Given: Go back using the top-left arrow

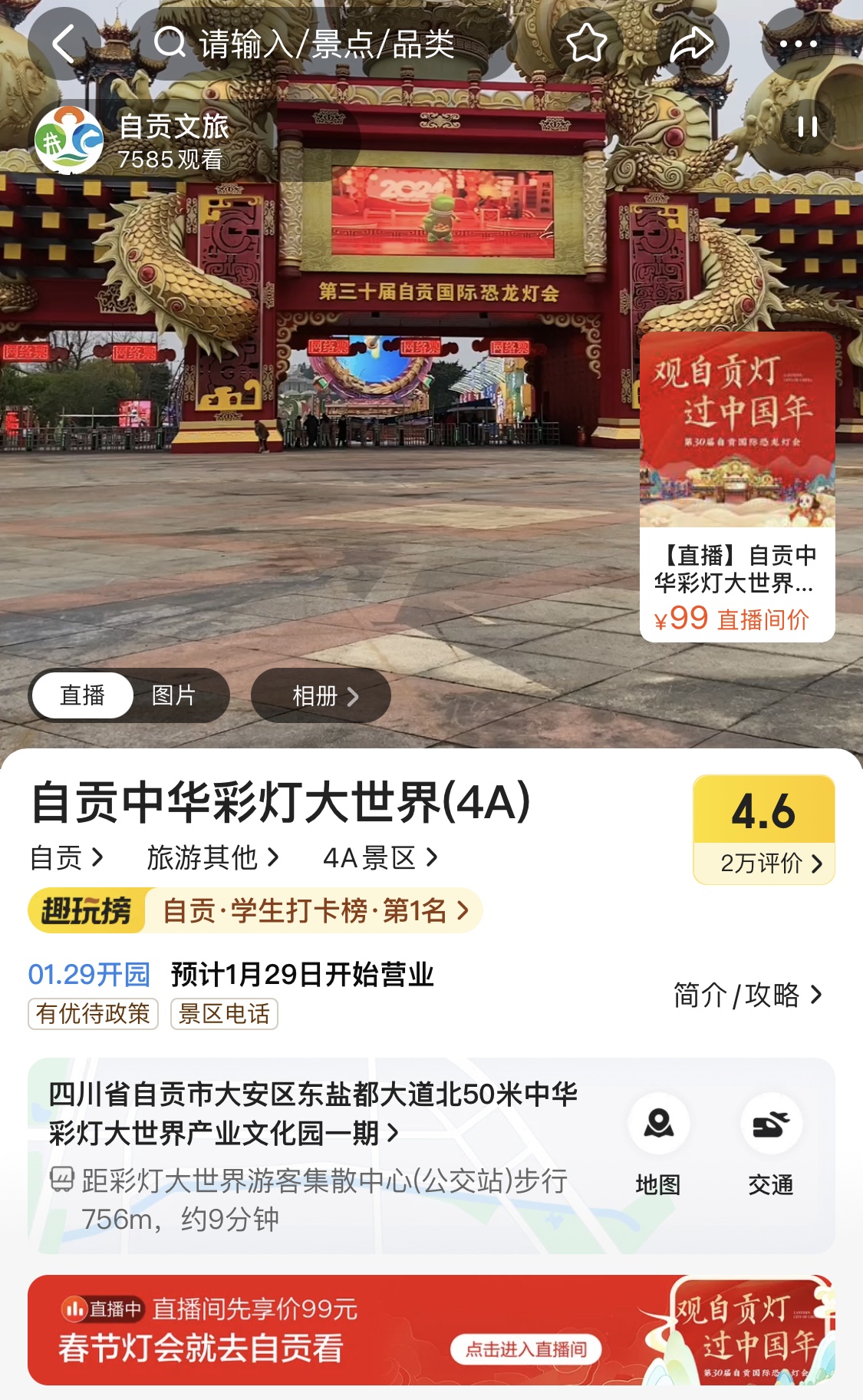Looking at the screenshot, I should 64,44.
